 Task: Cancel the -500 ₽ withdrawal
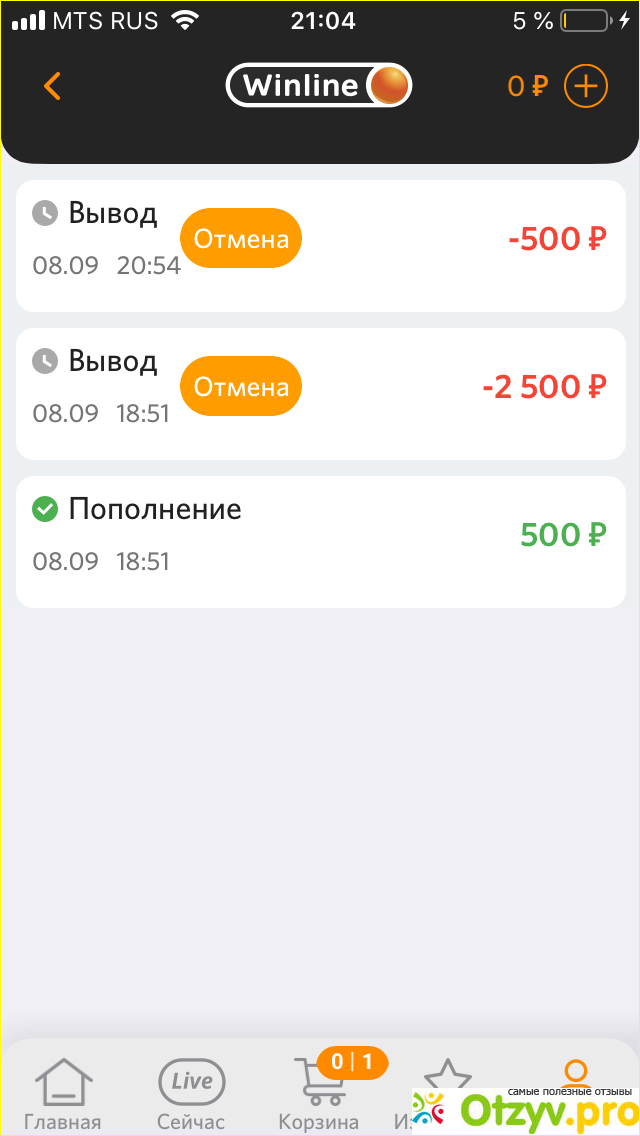point(241,239)
